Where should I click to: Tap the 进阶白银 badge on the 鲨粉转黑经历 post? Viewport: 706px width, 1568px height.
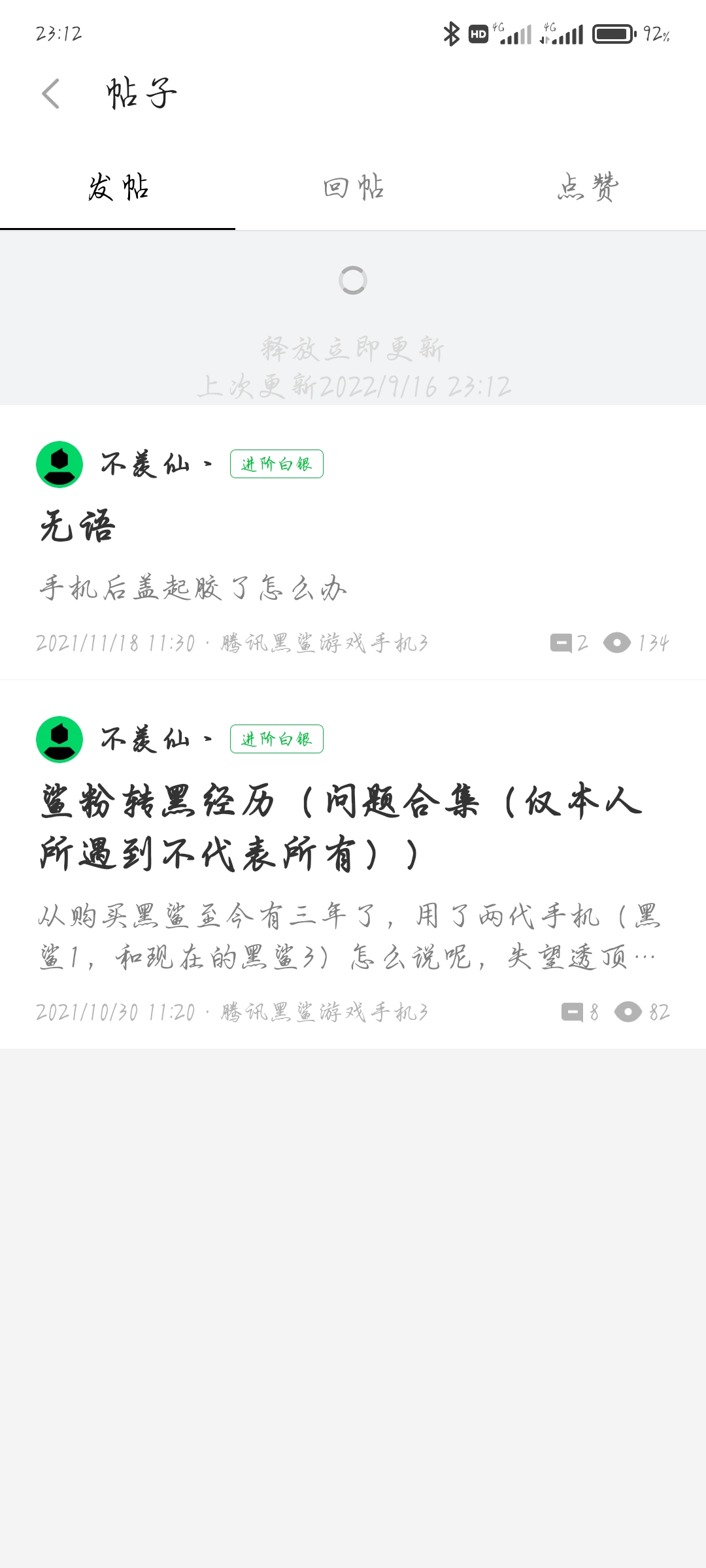click(277, 739)
